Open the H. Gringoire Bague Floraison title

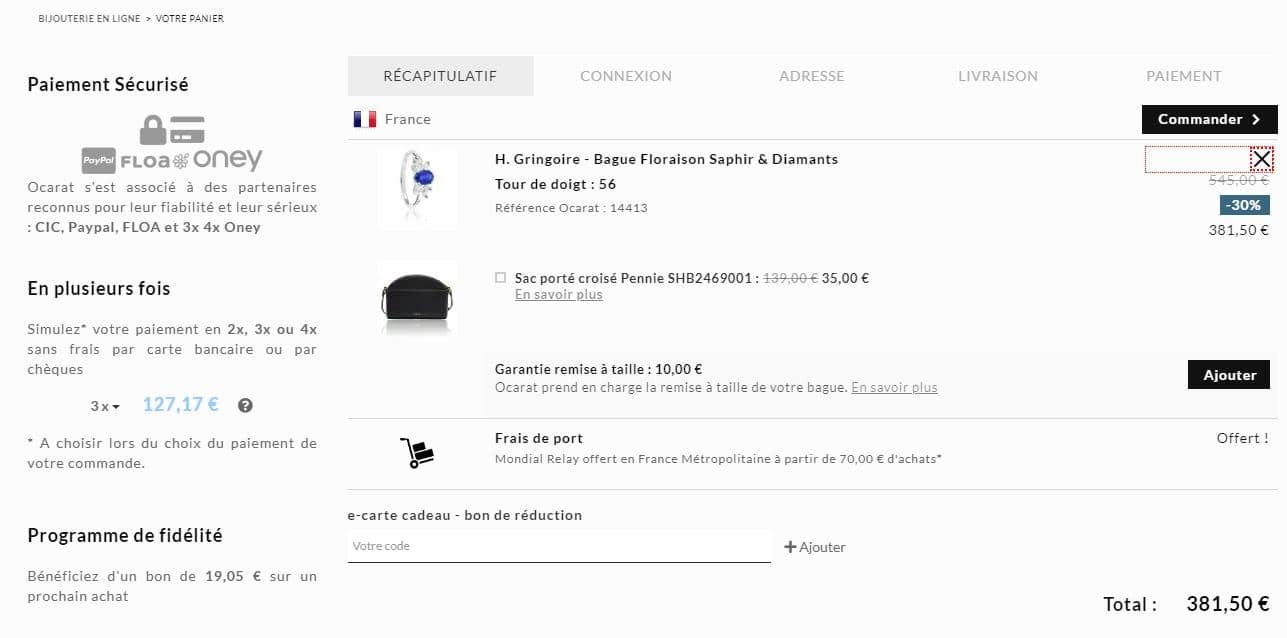(666, 159)
